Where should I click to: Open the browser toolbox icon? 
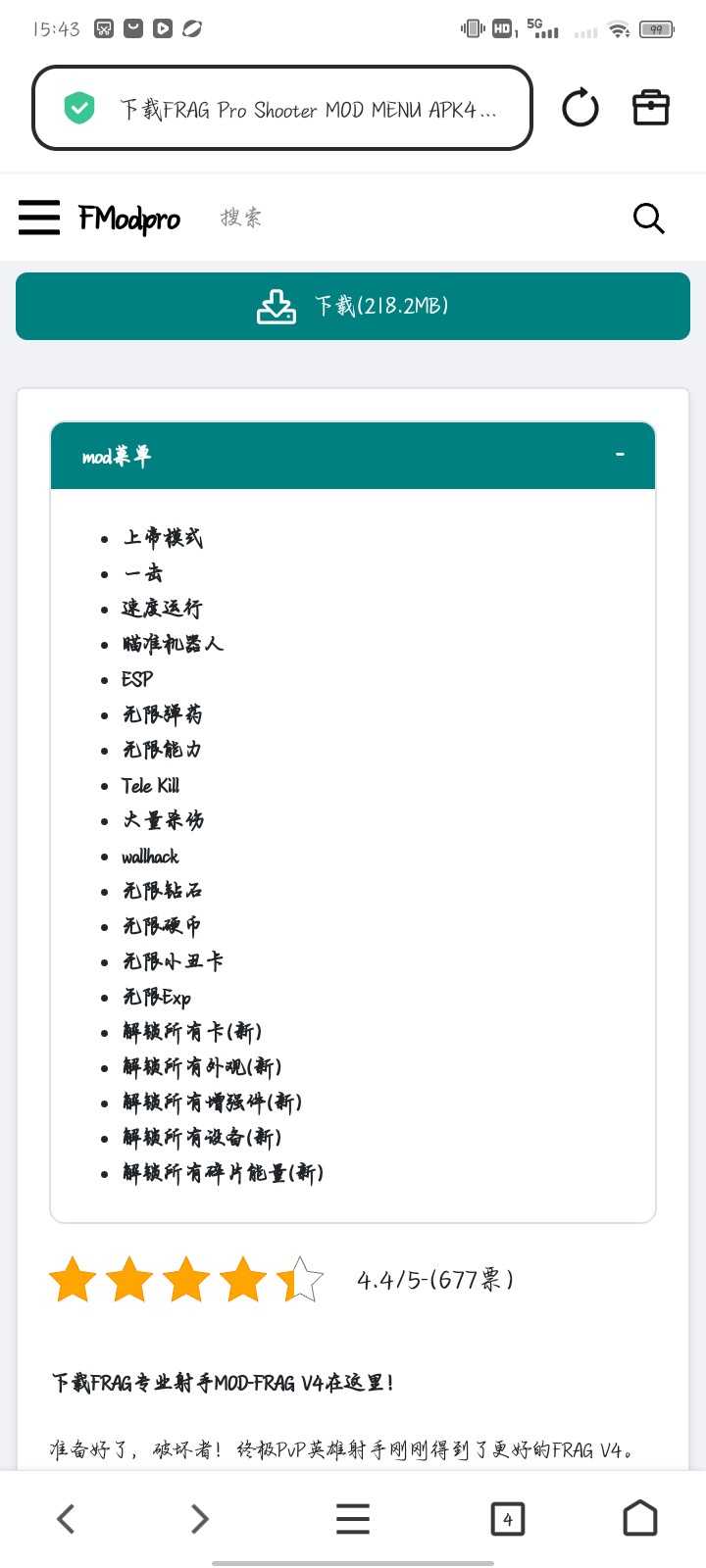[x=650, y=108]
